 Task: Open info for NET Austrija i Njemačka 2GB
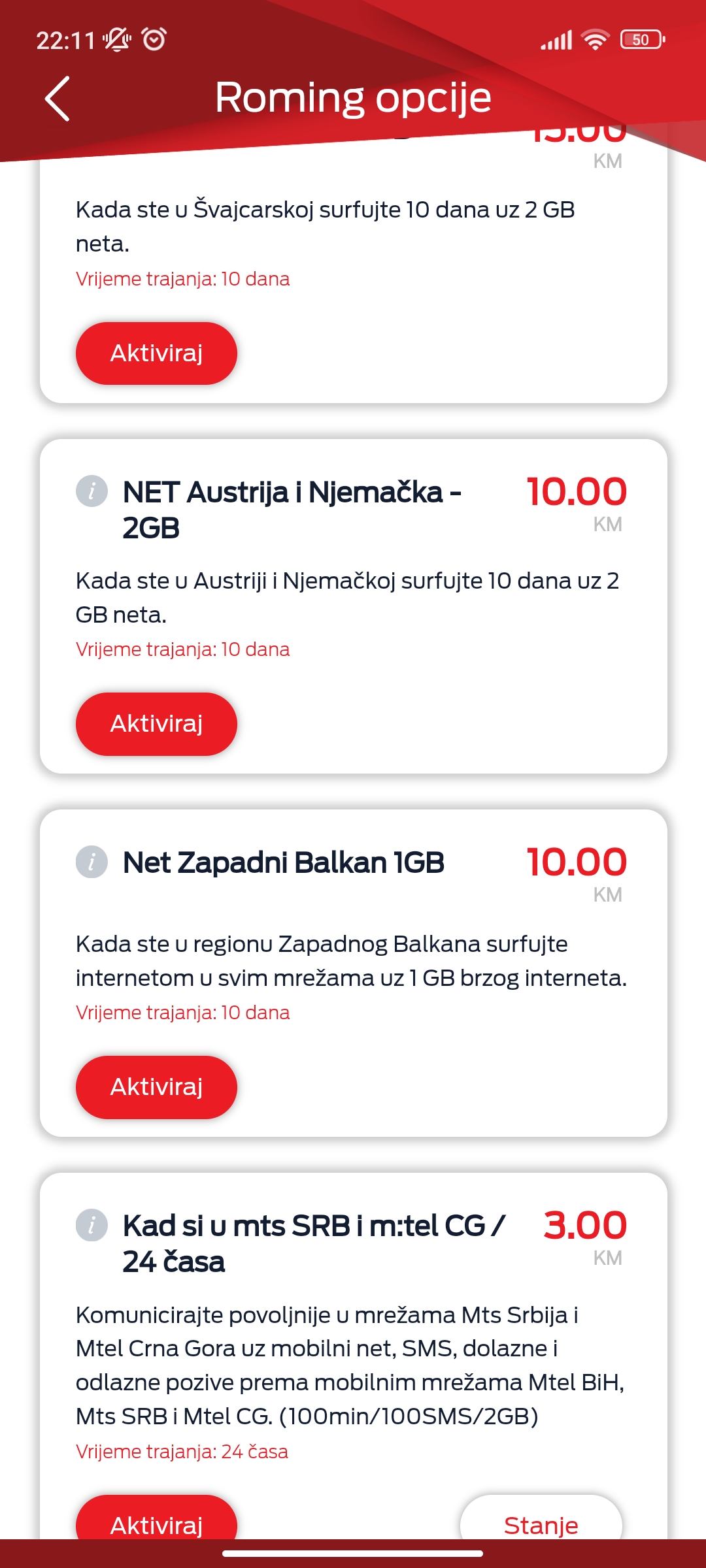coord(92,491)
